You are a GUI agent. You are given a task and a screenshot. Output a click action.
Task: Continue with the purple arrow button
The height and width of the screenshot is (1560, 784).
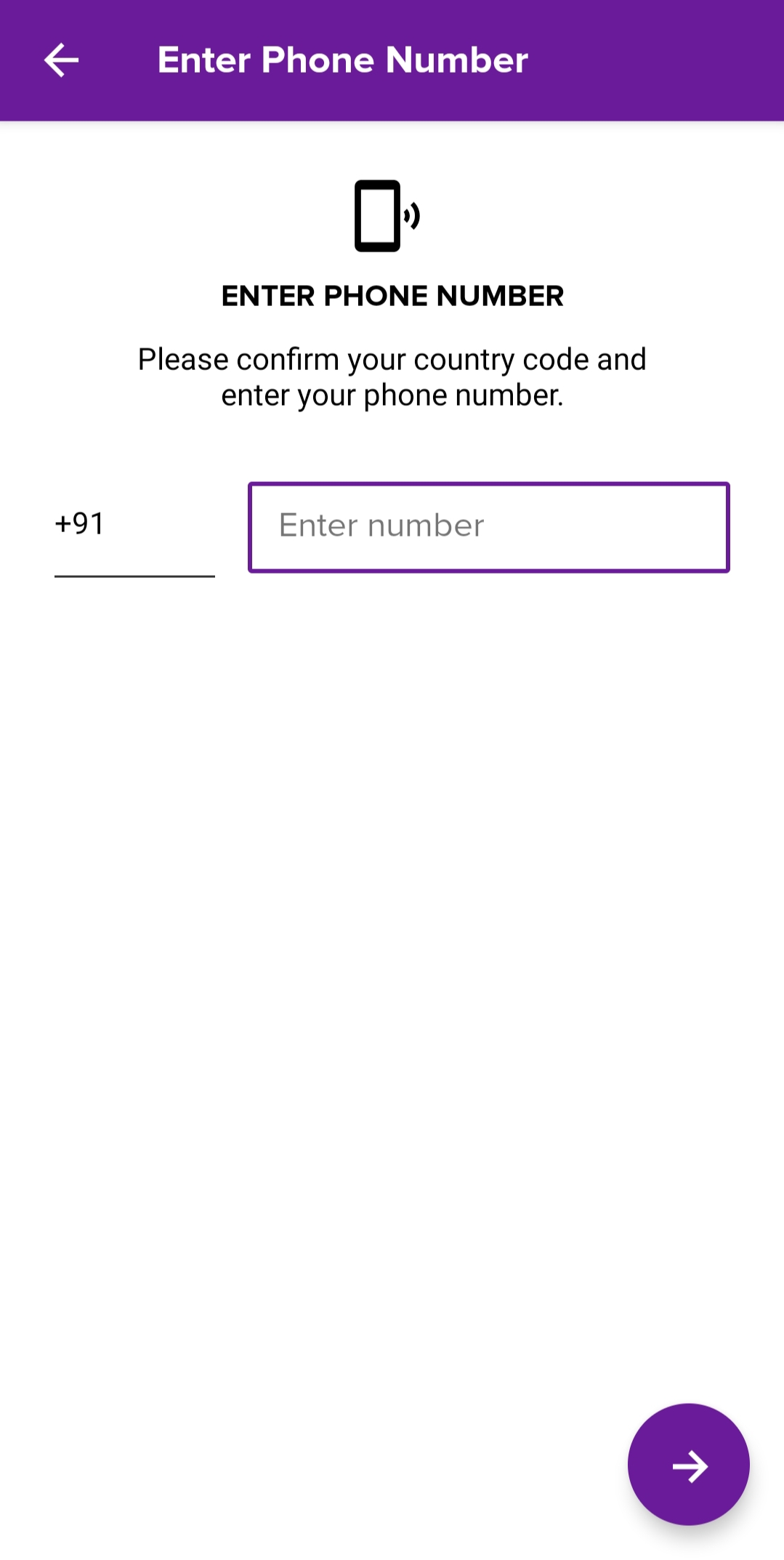point(687,1464)
